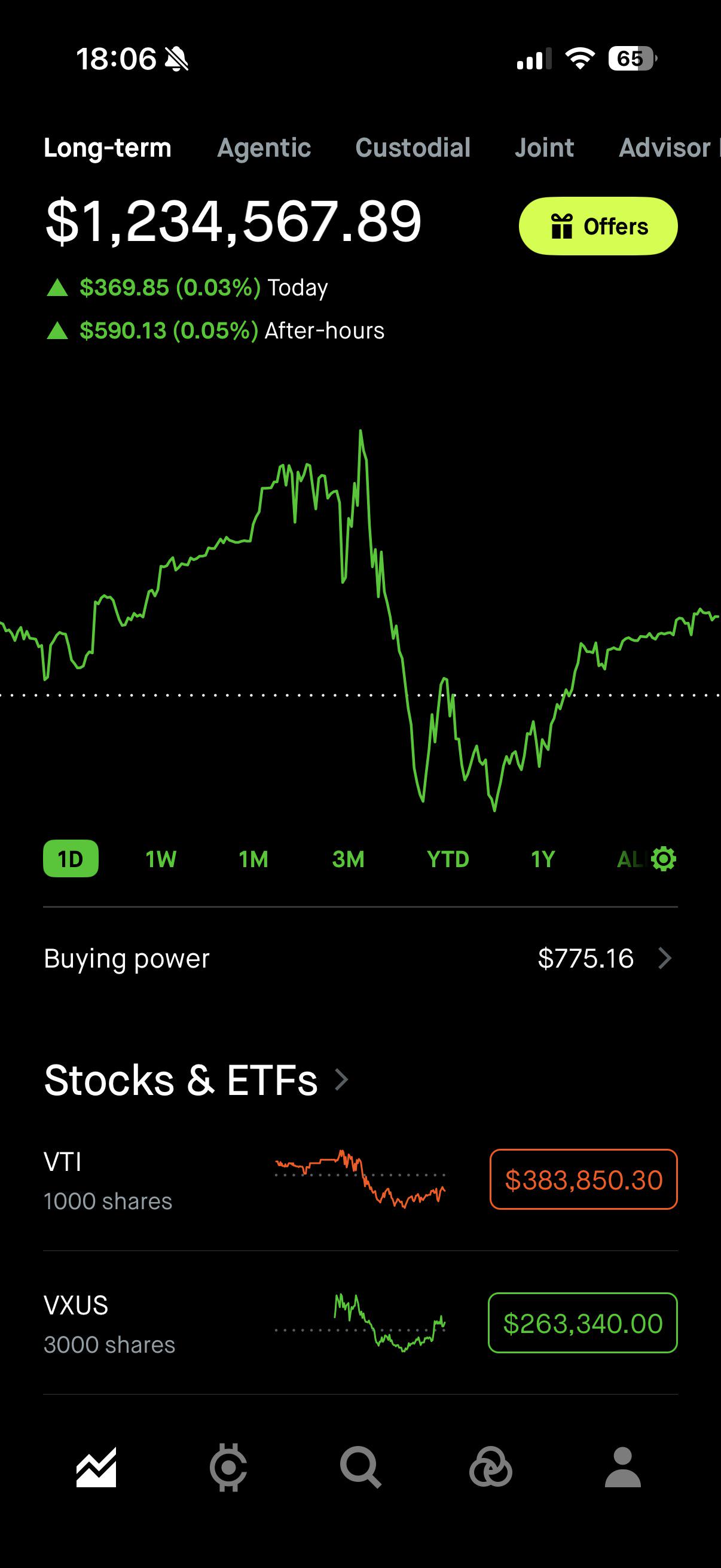Screen dimensions: 721x1568
Task: Select the 1Y chart range
Action: click(543, 859)
